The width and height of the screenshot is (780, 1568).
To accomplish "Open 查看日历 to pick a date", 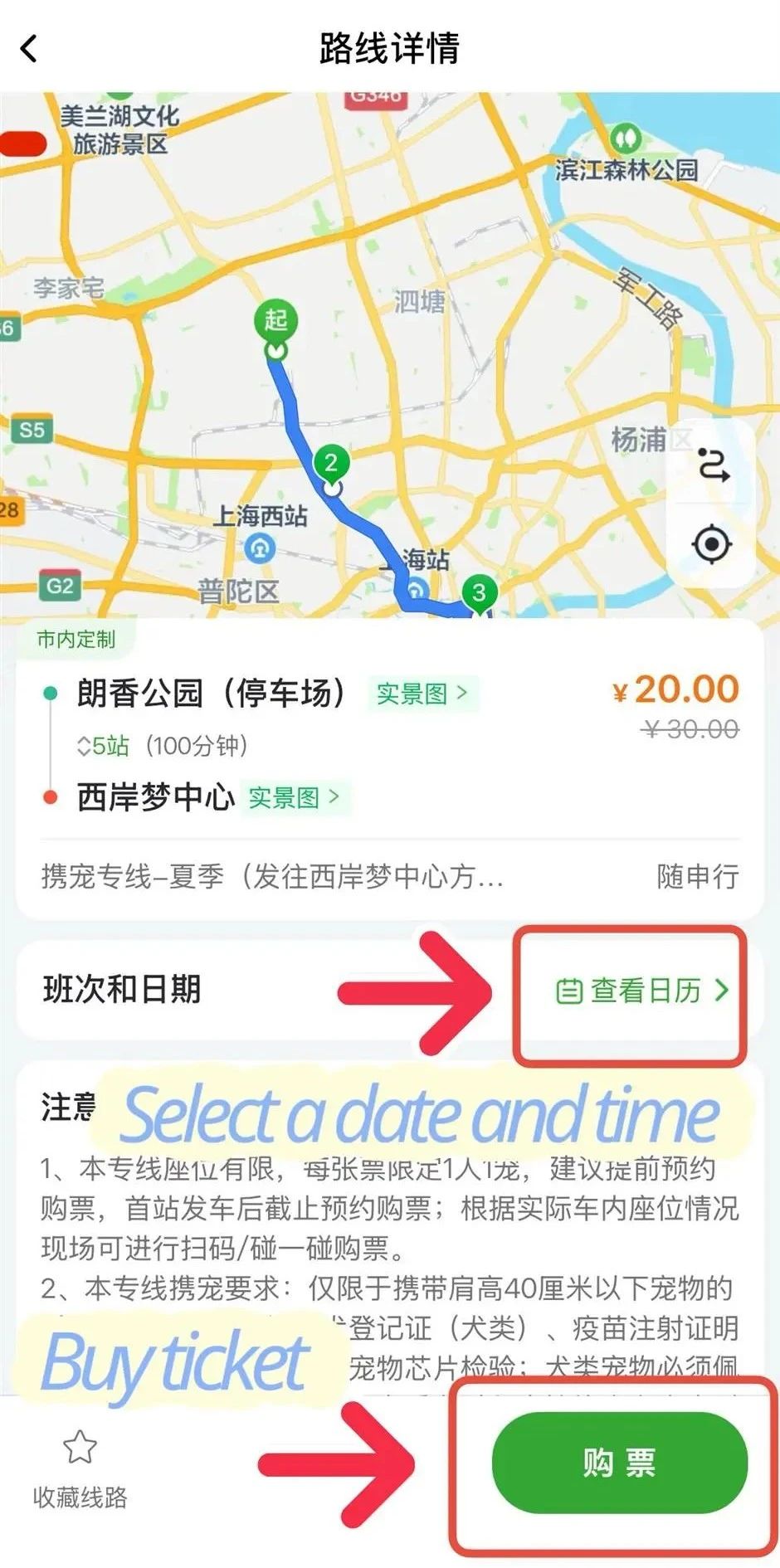I will tap(641, 990).
